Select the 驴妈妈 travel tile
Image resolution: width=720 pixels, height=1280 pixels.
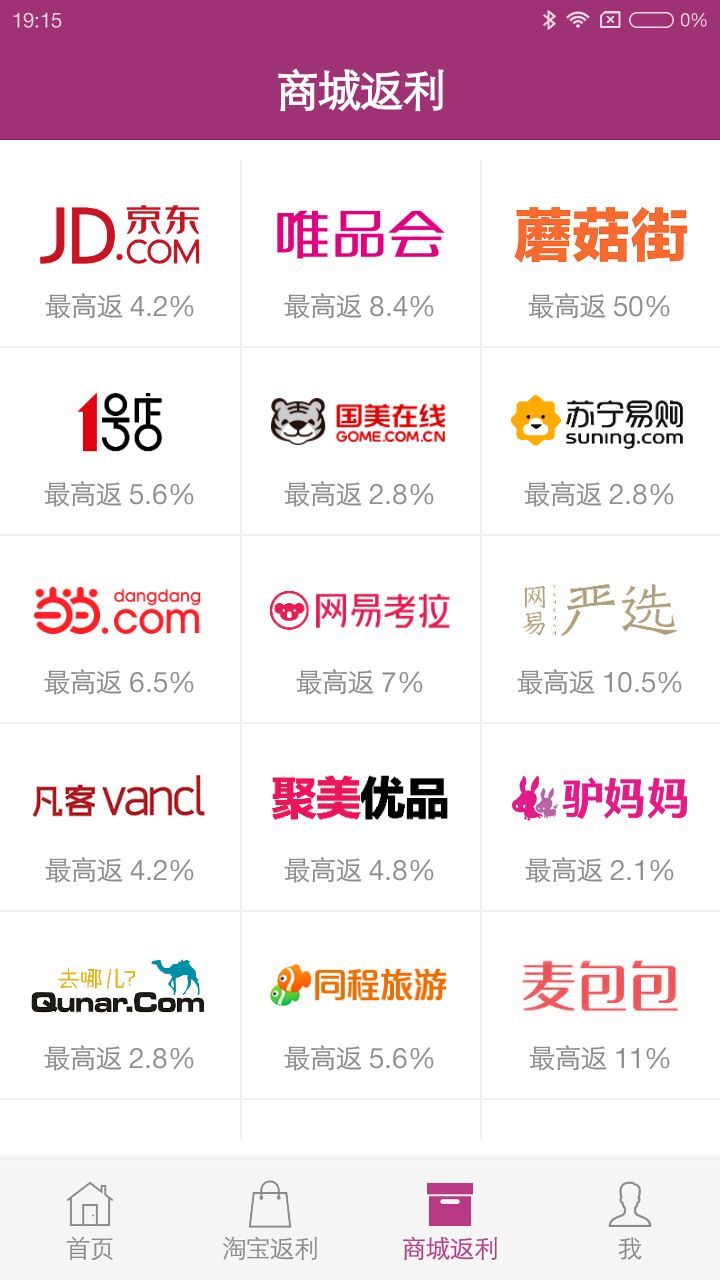[x=600, y=818]
